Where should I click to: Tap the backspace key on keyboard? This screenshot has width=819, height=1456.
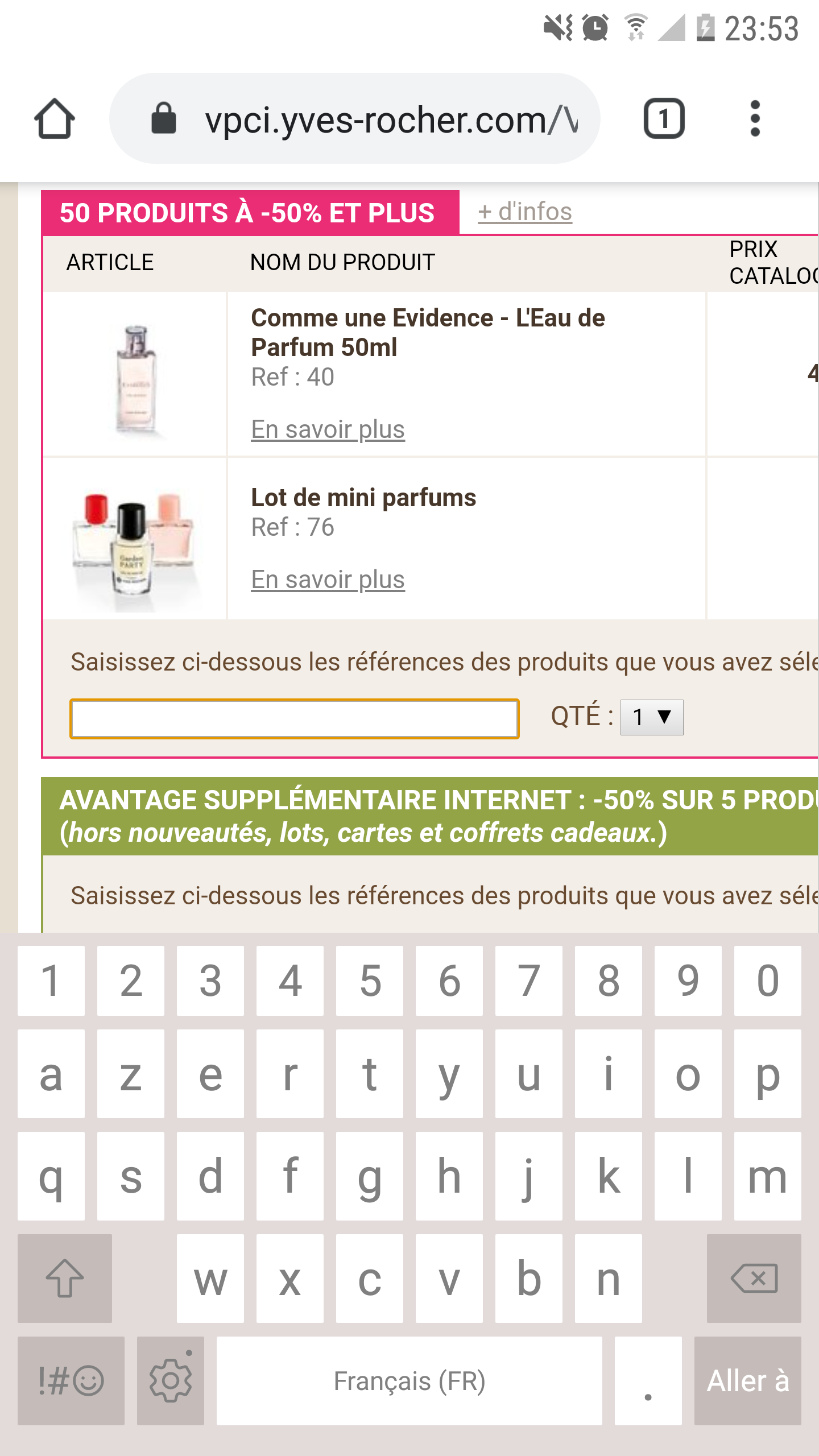pos(754,1278)
